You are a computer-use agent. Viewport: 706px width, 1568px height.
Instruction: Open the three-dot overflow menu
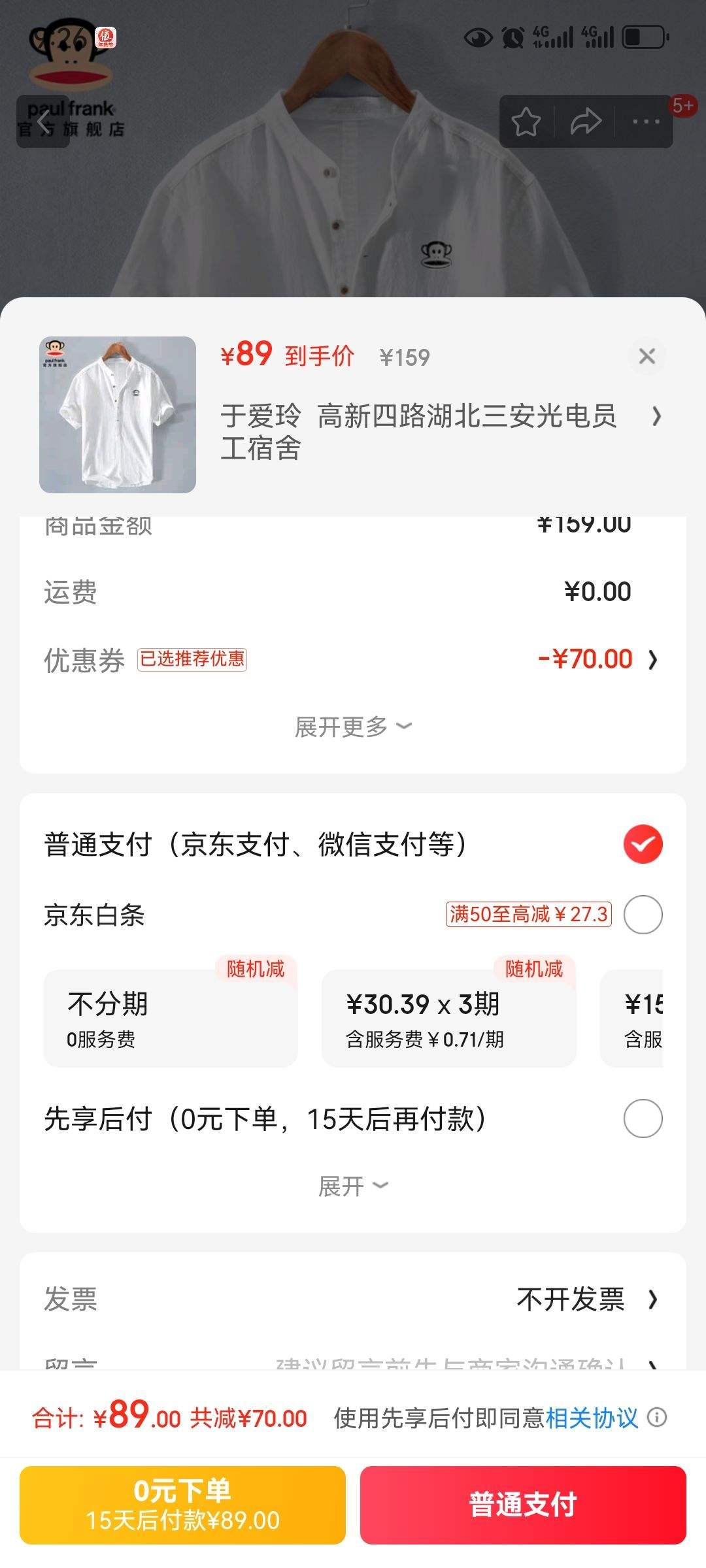(646, 122)
